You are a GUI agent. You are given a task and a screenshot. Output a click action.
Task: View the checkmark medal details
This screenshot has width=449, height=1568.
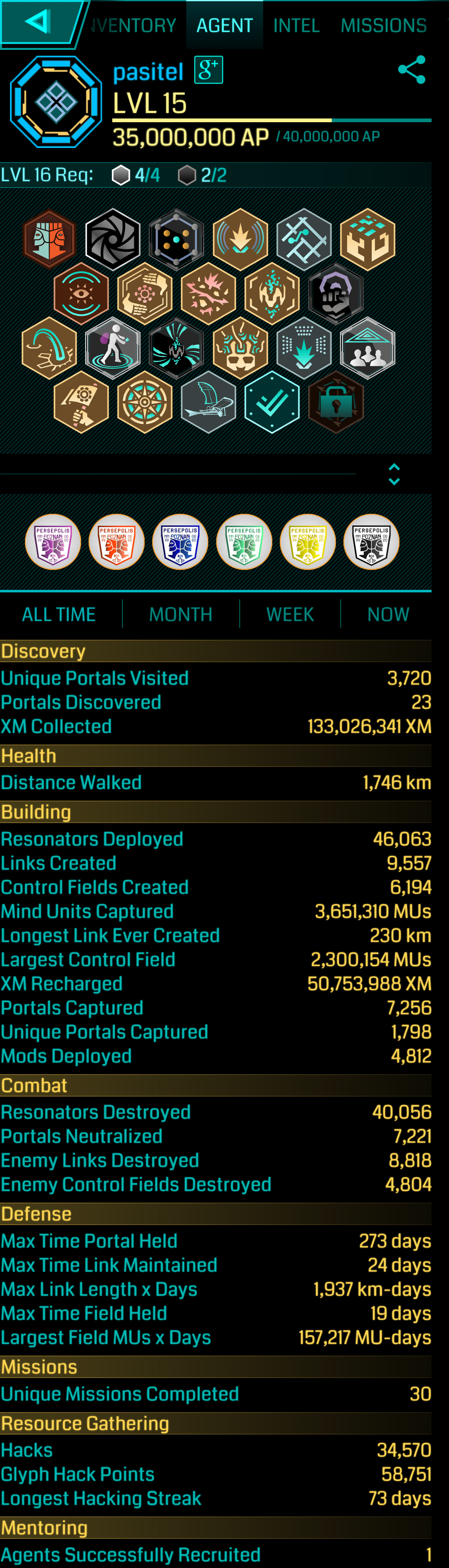[272, 402]
